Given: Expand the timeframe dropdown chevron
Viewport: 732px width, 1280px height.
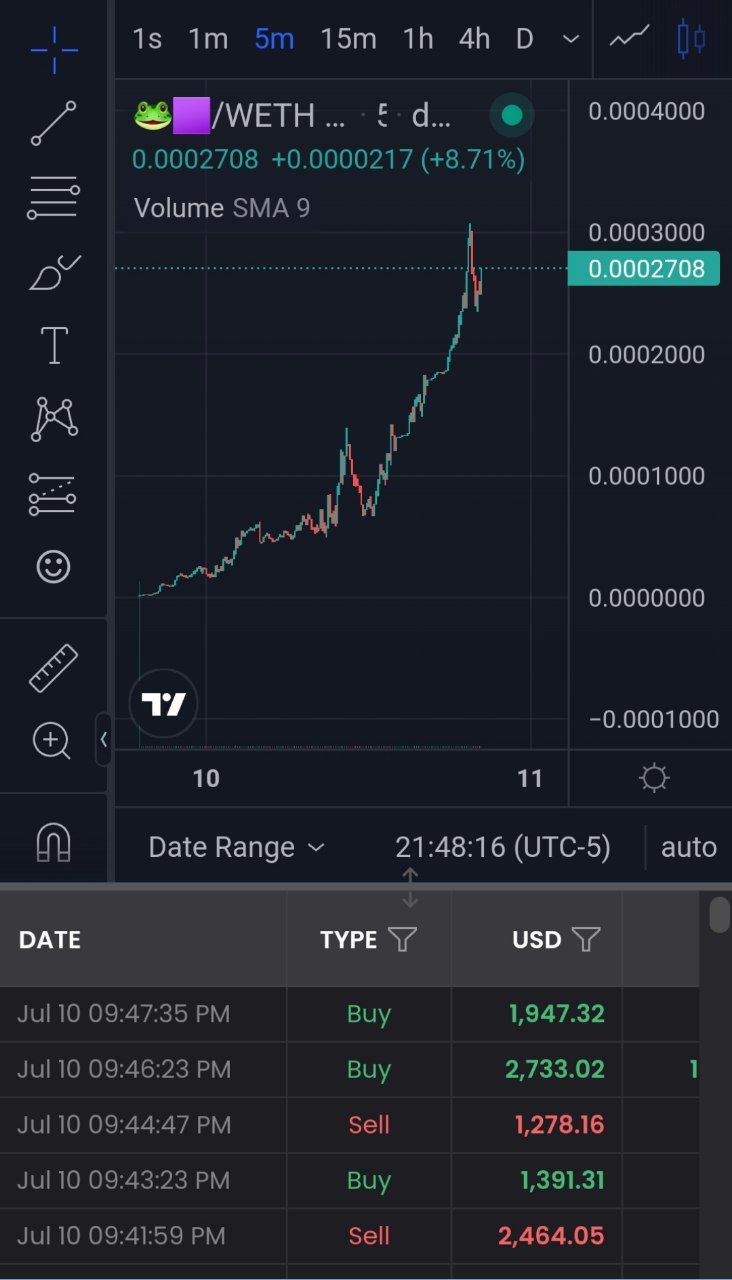Looking at the screenshot, I should (571, 40).
